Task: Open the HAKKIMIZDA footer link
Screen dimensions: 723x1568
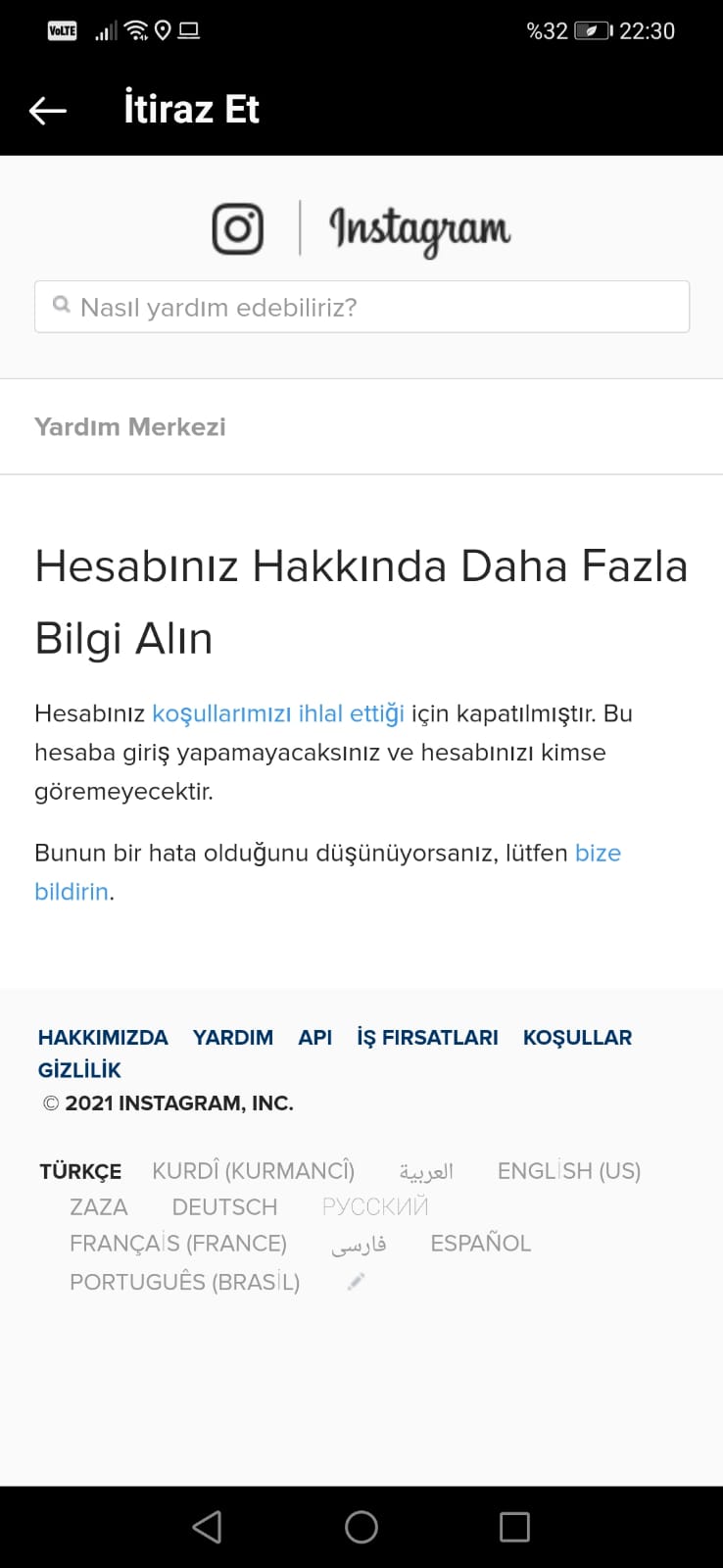Action: pyautogui.click(x=103, y=1037)
